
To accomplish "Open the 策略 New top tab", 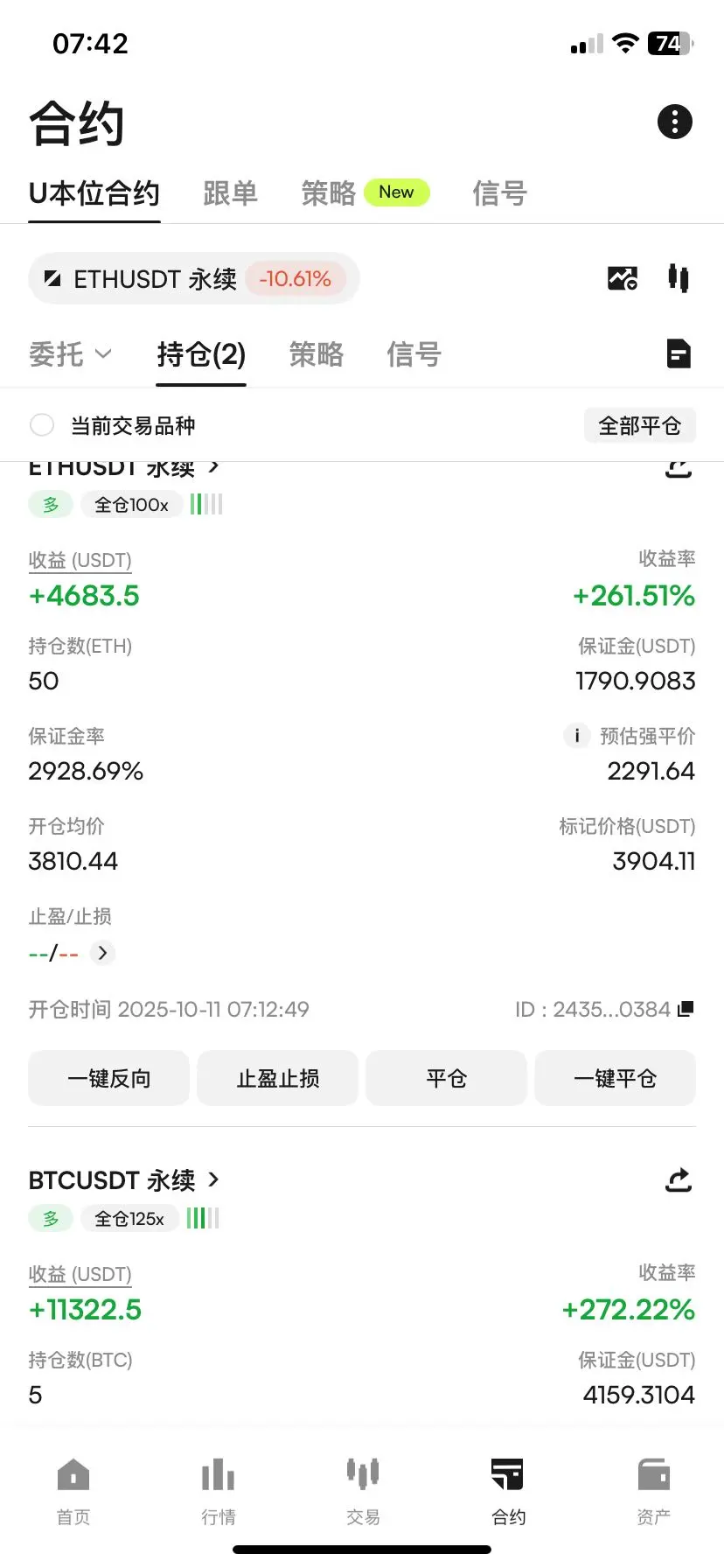I will pyautogui.click(x=365, y=193).
